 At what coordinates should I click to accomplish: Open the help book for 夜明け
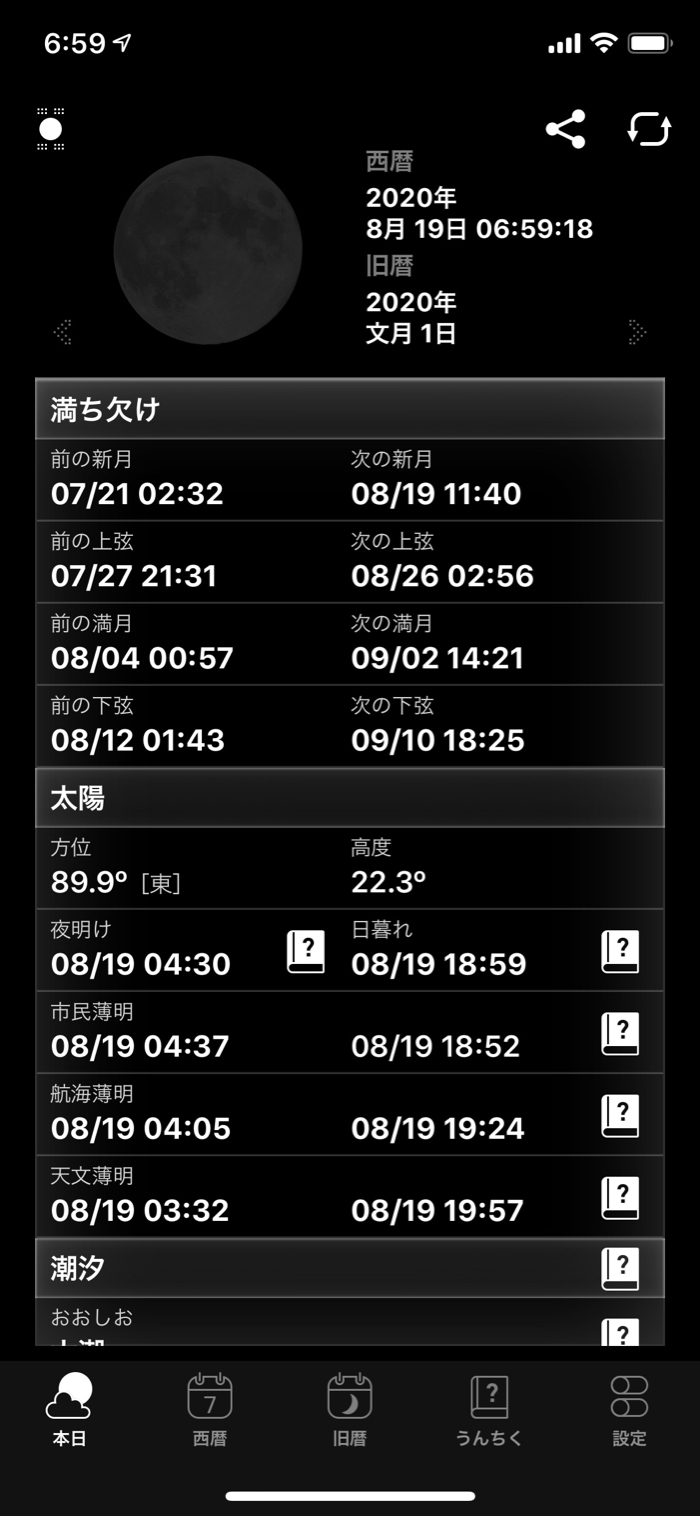point(305,951)
